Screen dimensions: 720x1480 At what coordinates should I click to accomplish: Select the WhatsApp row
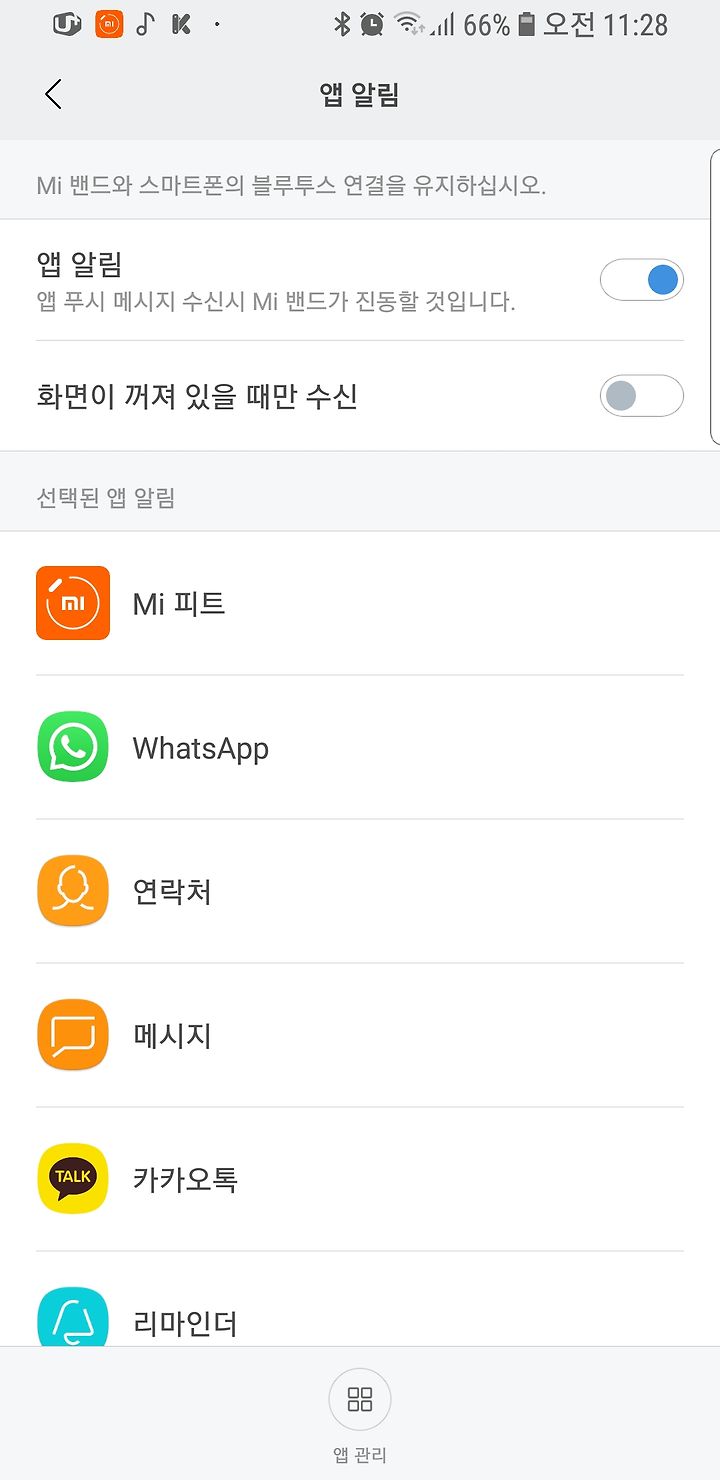point(360,747)
